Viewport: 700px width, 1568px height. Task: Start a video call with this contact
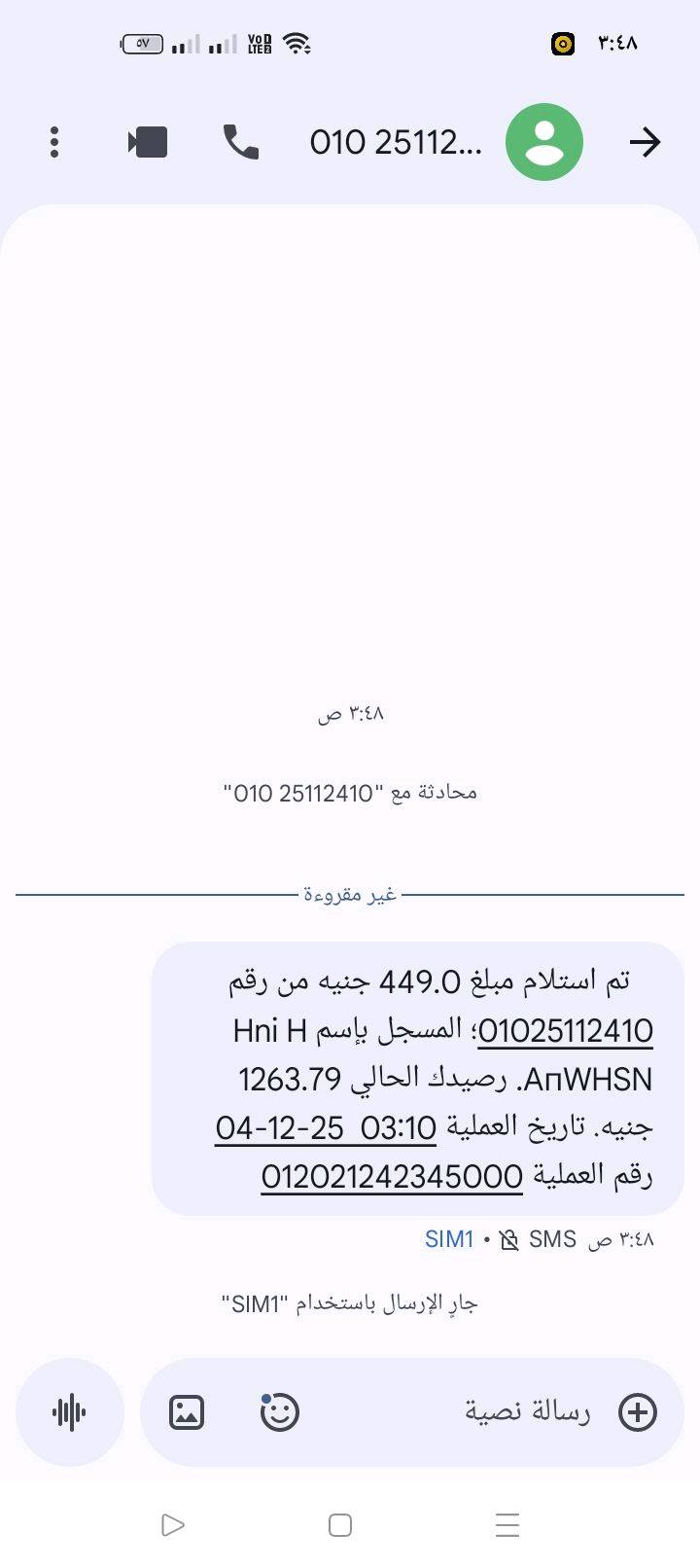click(x=148, y=142)
